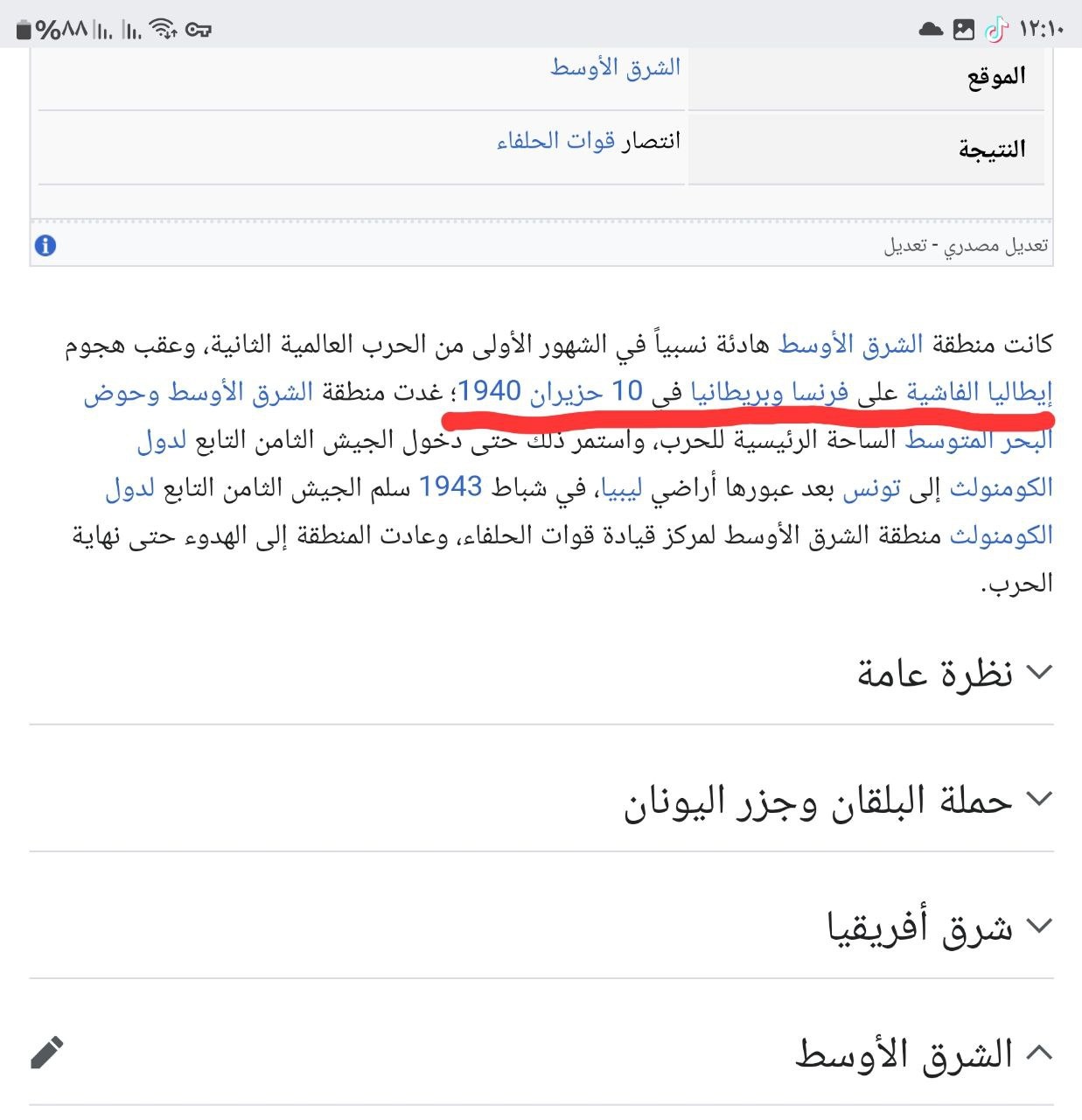Open the الشرق الأوسط link in the الموقع row
The image size is (1082, 1120).
(x=615, y=67)
